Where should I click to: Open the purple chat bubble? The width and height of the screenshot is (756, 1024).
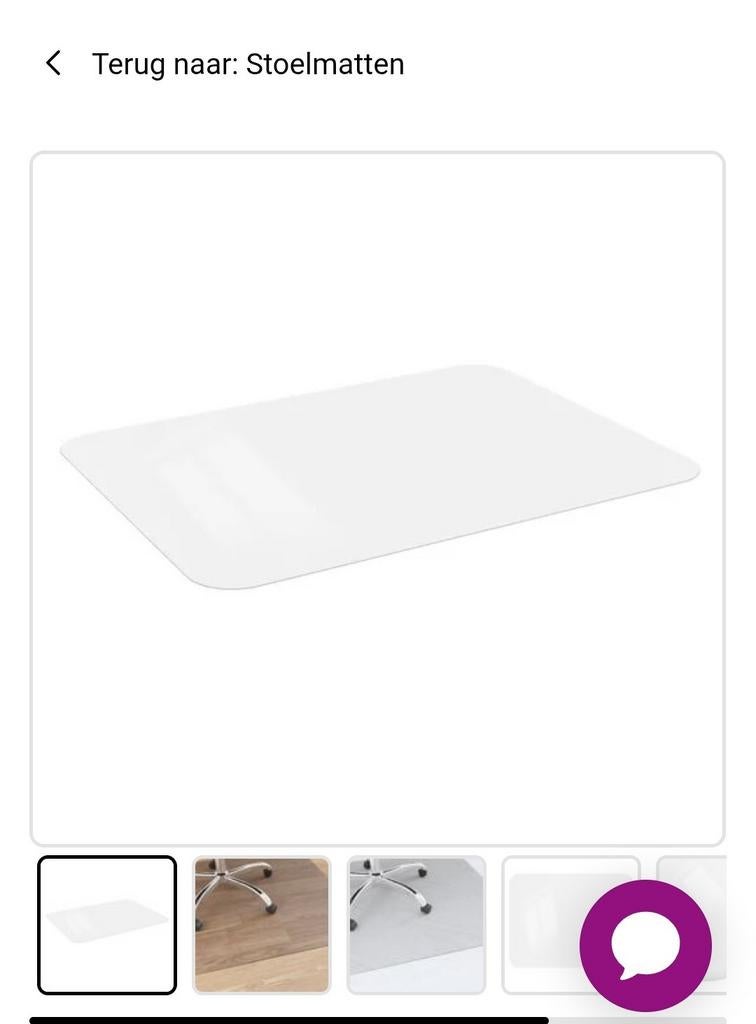[x=645, y=945]
